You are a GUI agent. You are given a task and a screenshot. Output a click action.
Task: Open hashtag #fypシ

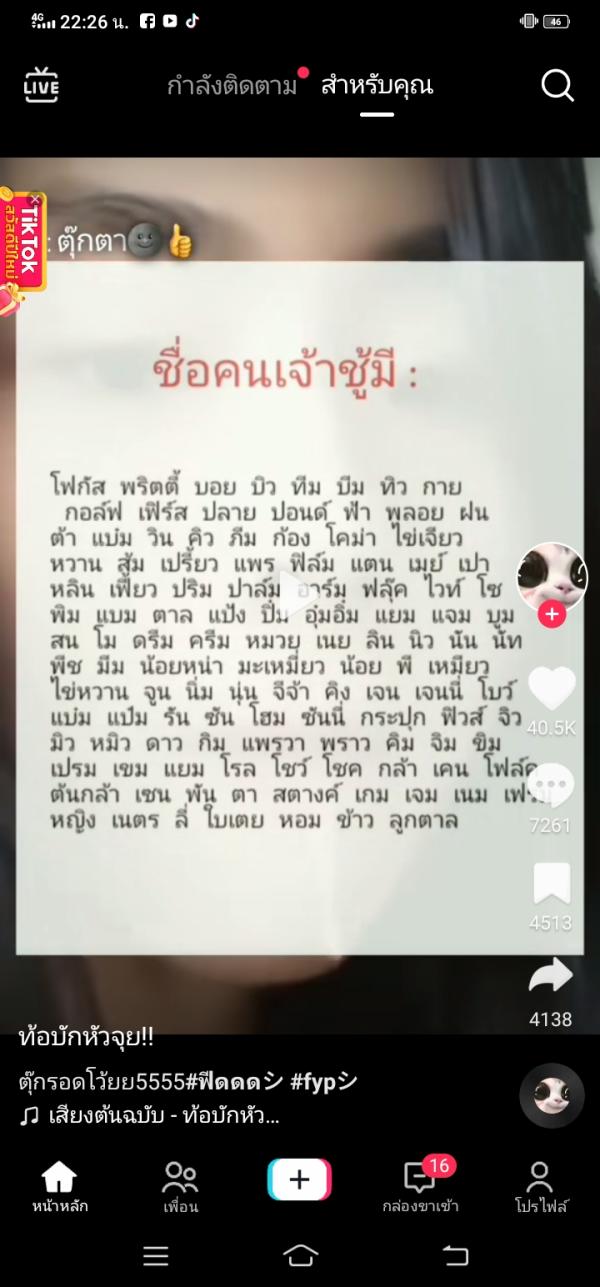(325, 1082)
